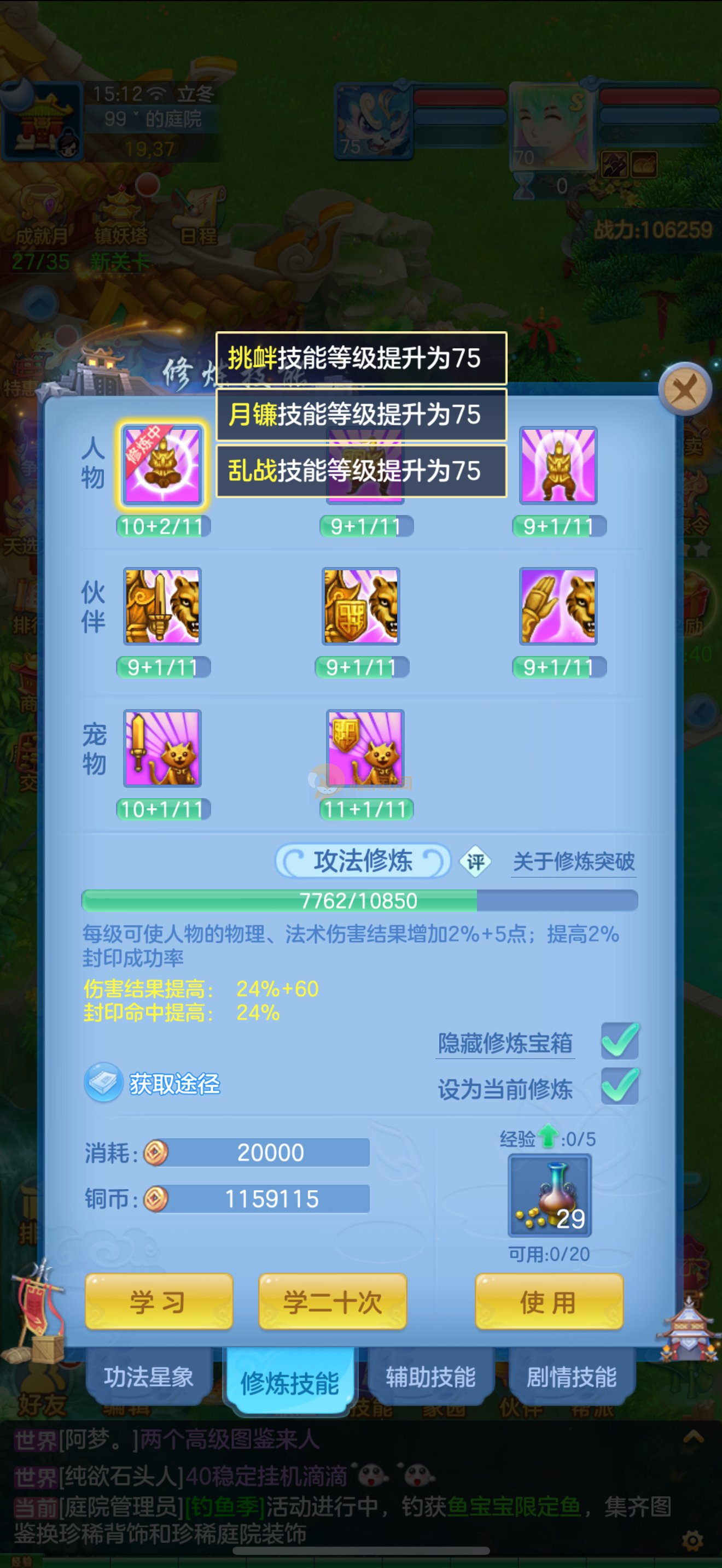Switch to the 剧情技能 tab
This screenshot has width=722, height=1568.
[571, 1377]
